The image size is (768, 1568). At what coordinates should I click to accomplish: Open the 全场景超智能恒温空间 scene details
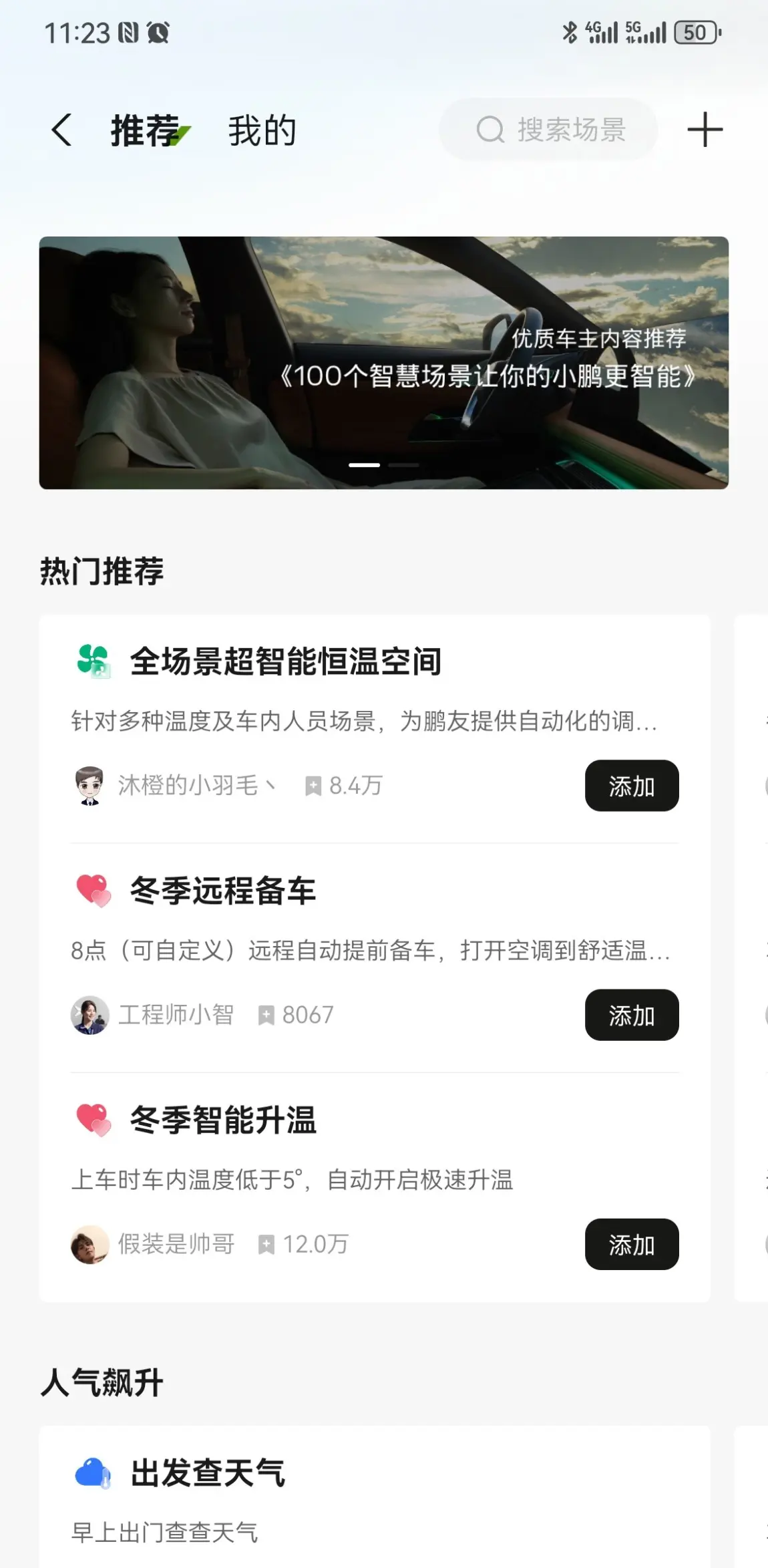point(285,662)
